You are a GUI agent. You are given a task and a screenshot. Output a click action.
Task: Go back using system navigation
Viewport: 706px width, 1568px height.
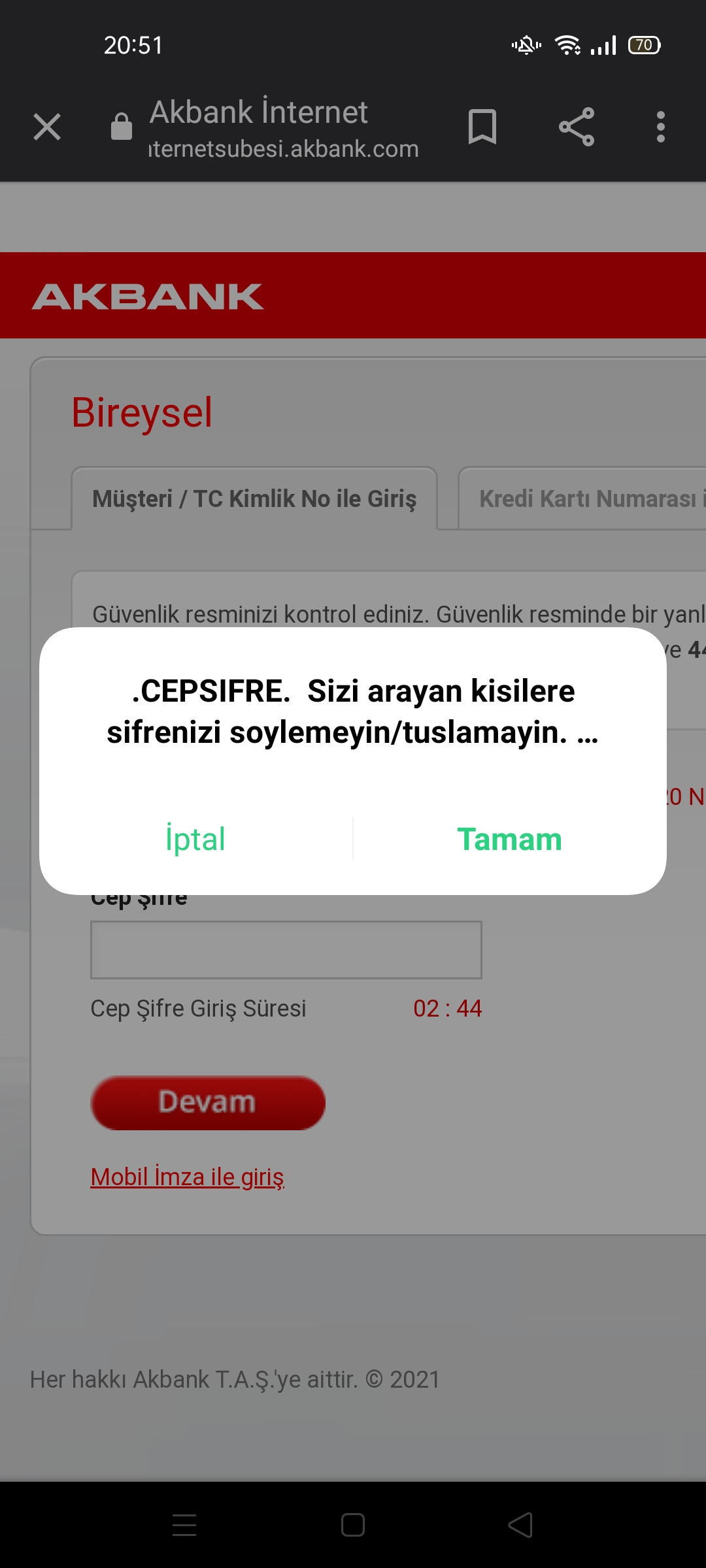pyautogui.click(x=520, y=1525)
